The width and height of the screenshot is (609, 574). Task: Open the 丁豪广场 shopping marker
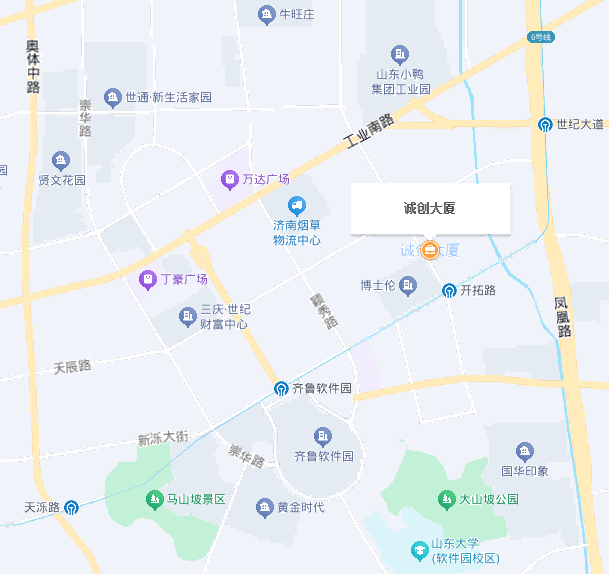[x=148, y=278]
